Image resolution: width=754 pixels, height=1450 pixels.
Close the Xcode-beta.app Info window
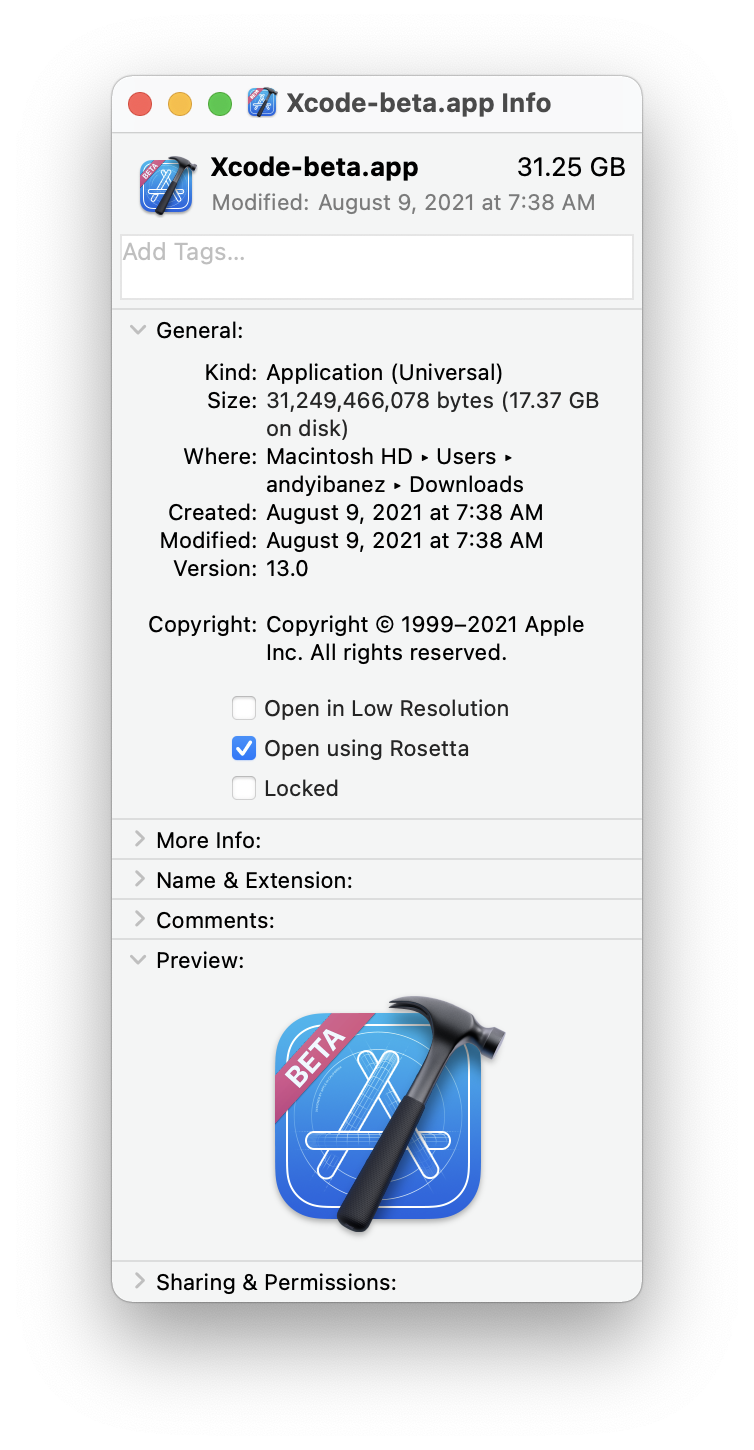pyautogui.click(x=140, y=104)
